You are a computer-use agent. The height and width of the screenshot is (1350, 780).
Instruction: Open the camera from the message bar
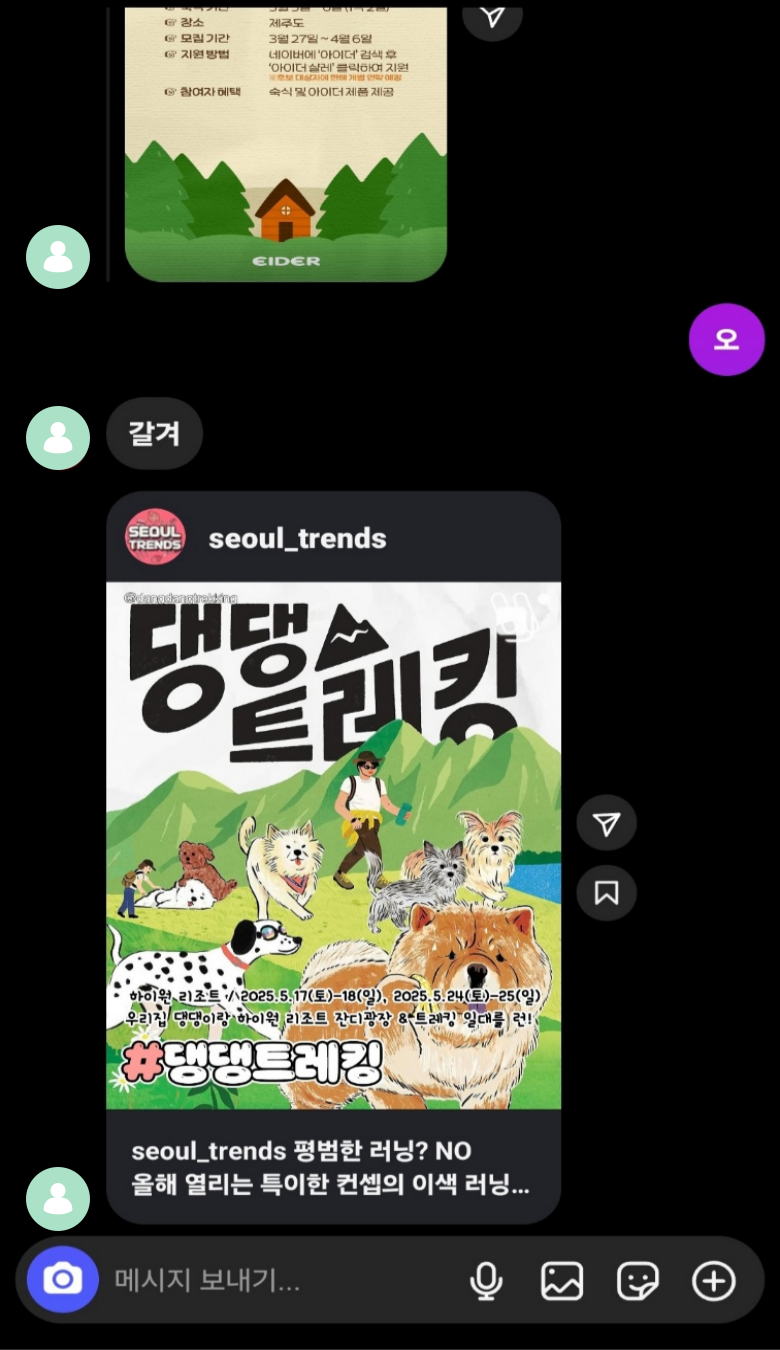(62, 1279)
